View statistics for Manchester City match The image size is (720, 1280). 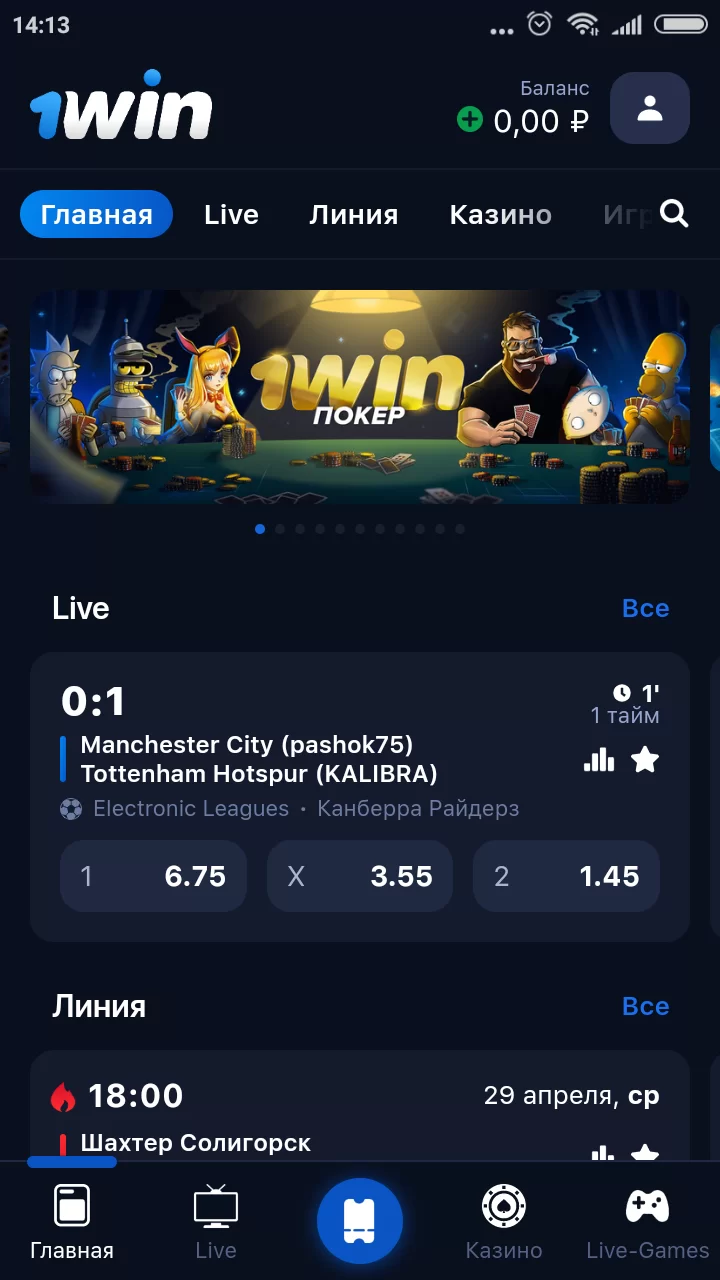click(599, 760)
